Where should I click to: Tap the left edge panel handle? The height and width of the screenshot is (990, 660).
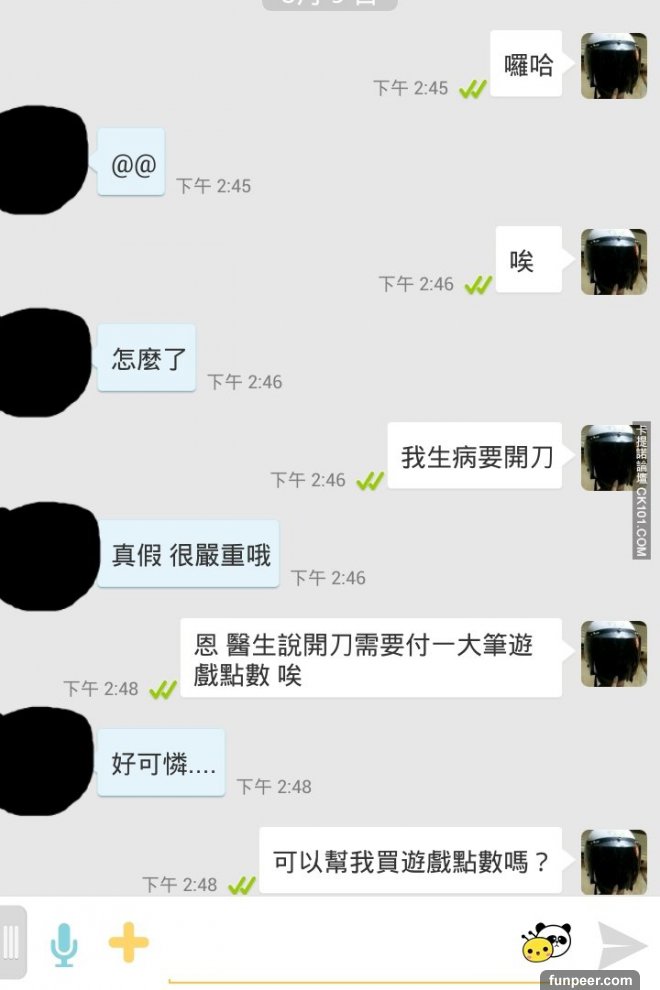[11, 943]
